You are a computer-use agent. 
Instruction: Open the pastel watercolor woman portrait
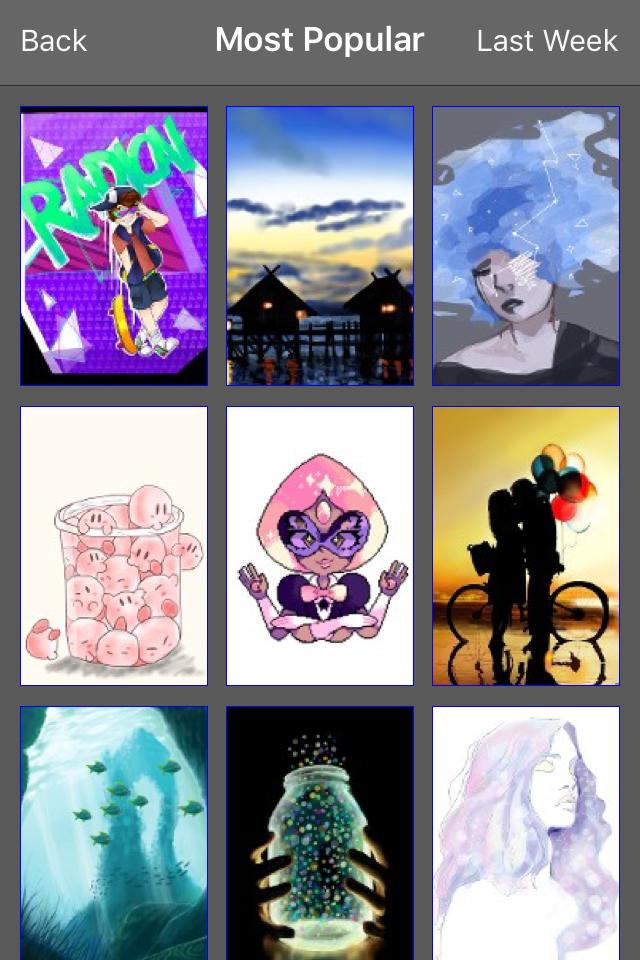pos(526,832)
